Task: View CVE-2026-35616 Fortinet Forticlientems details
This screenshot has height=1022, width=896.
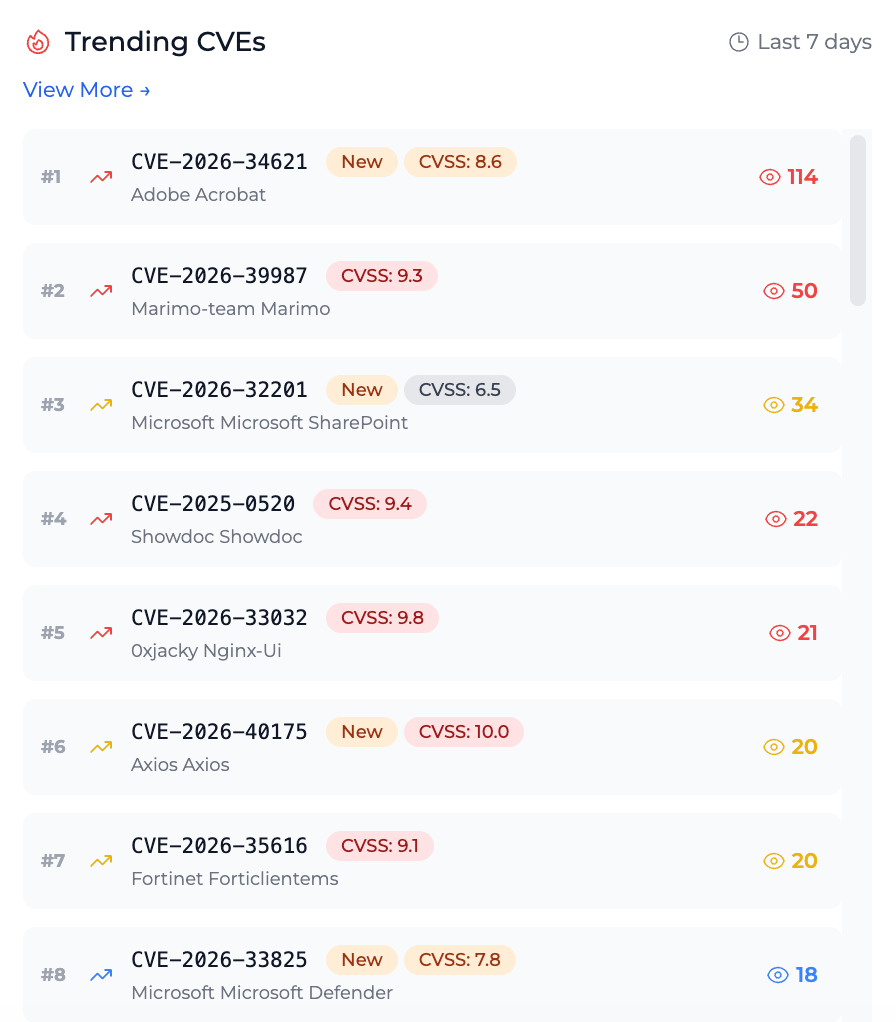Action: (219, 846)
